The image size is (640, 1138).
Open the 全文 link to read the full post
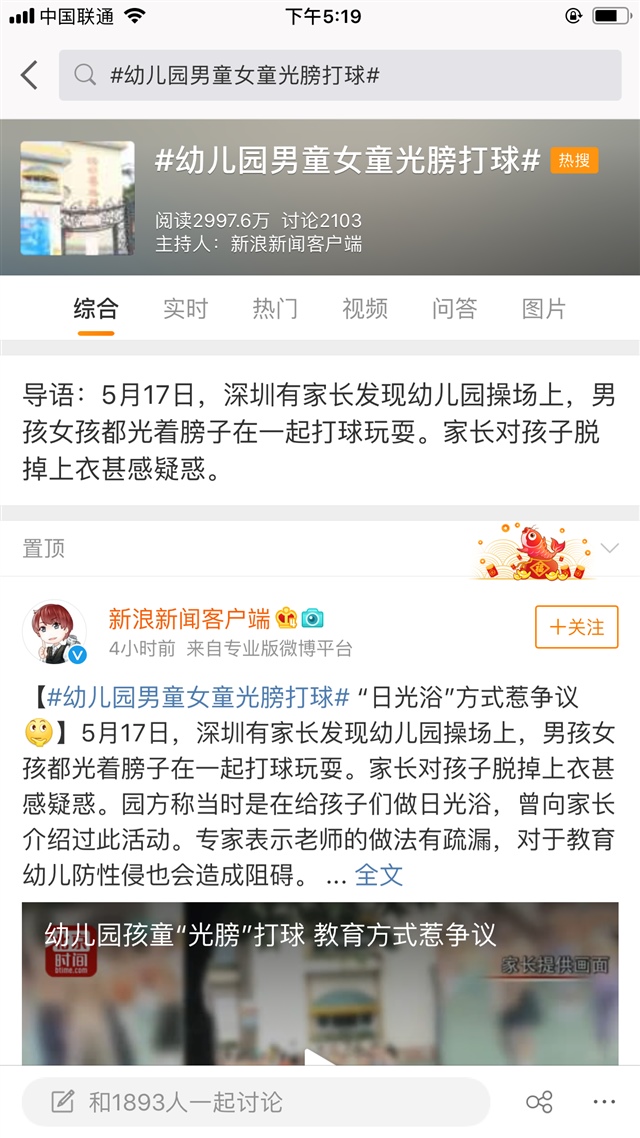coord(379,875)
